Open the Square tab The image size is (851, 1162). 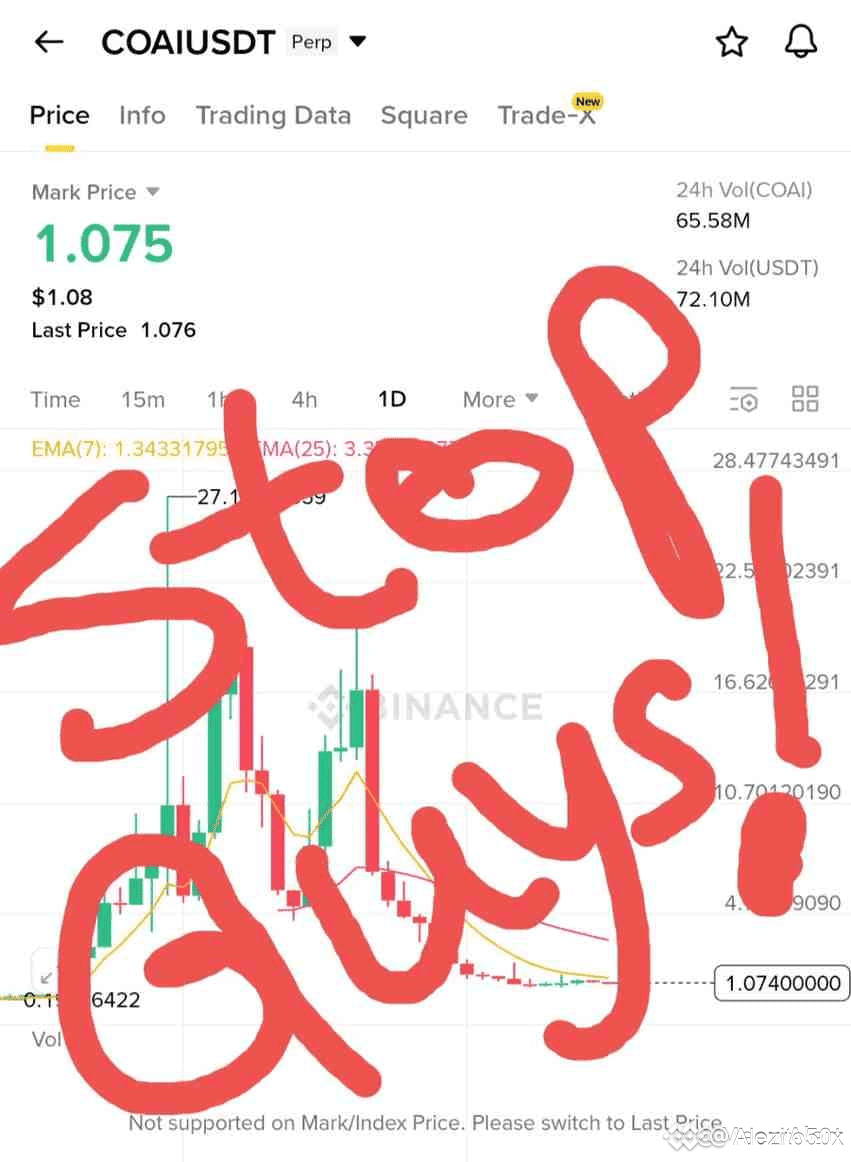coord(424,116)
